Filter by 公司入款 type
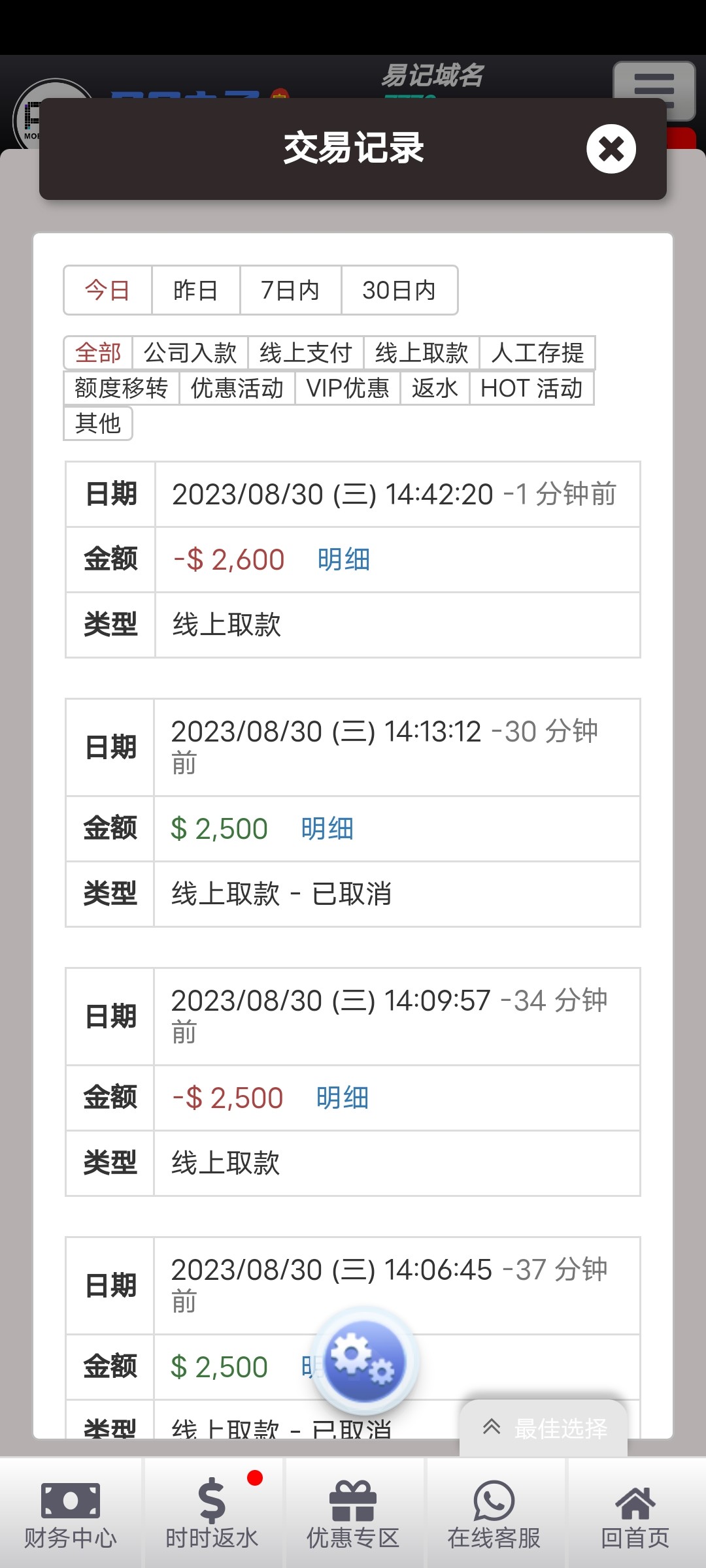706x1568 pixels. [x=190, y=353]
